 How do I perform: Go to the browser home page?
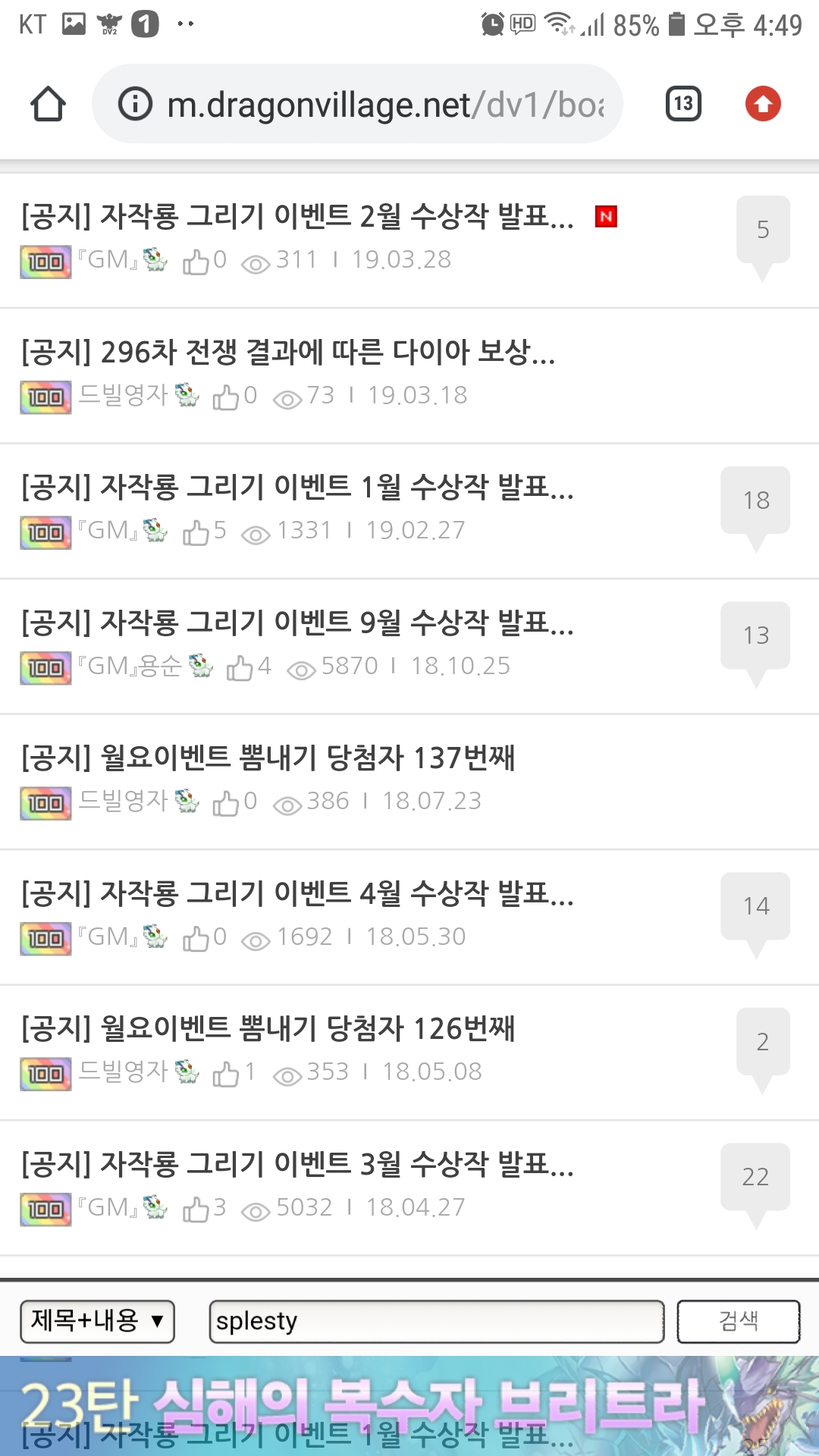[48, 104]
